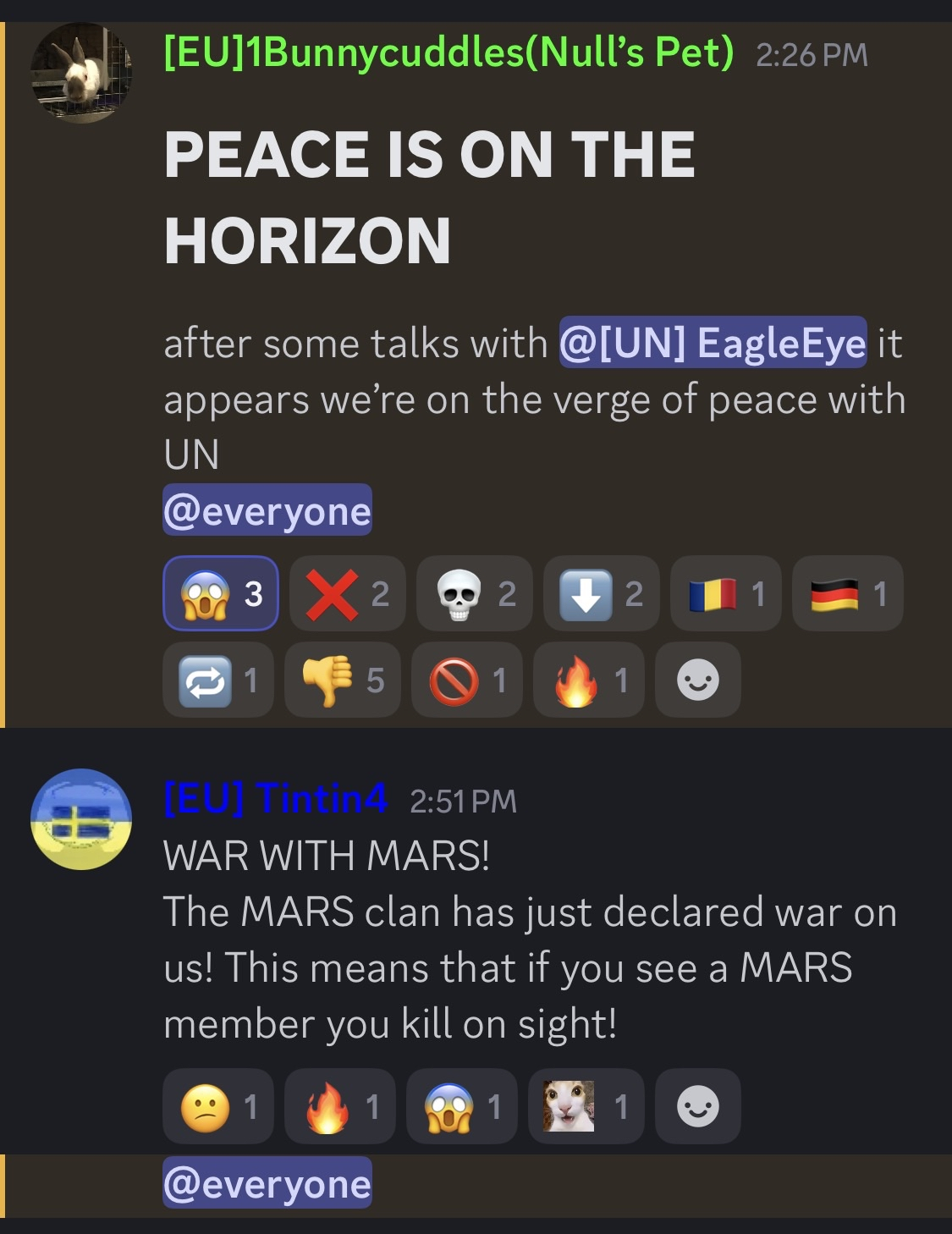
Task: Add fire reaction to Bunnycuddles' message
Action: pyautogui.click(x=588, y=680)
